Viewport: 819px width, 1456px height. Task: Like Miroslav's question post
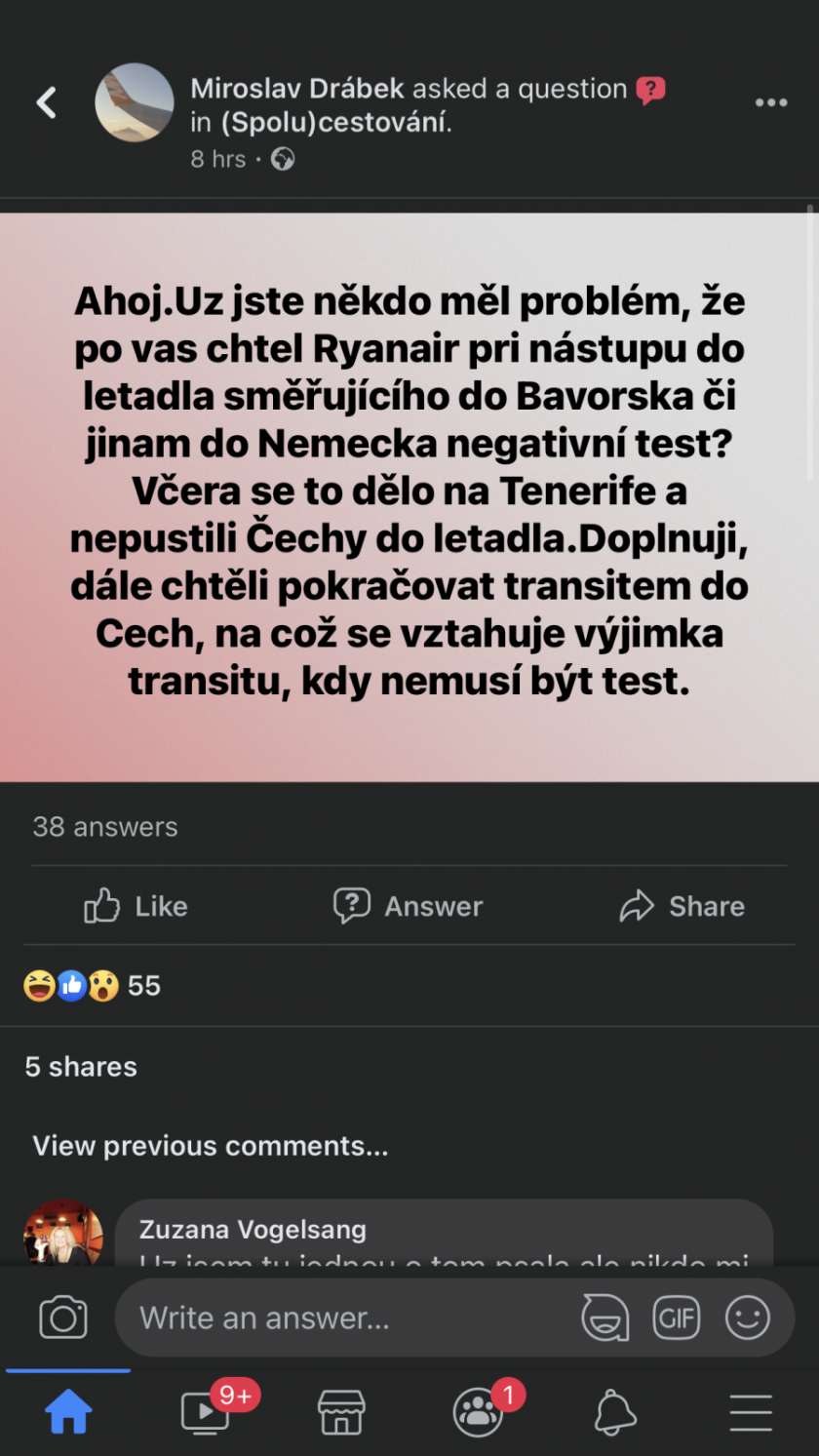click(136, 906)
